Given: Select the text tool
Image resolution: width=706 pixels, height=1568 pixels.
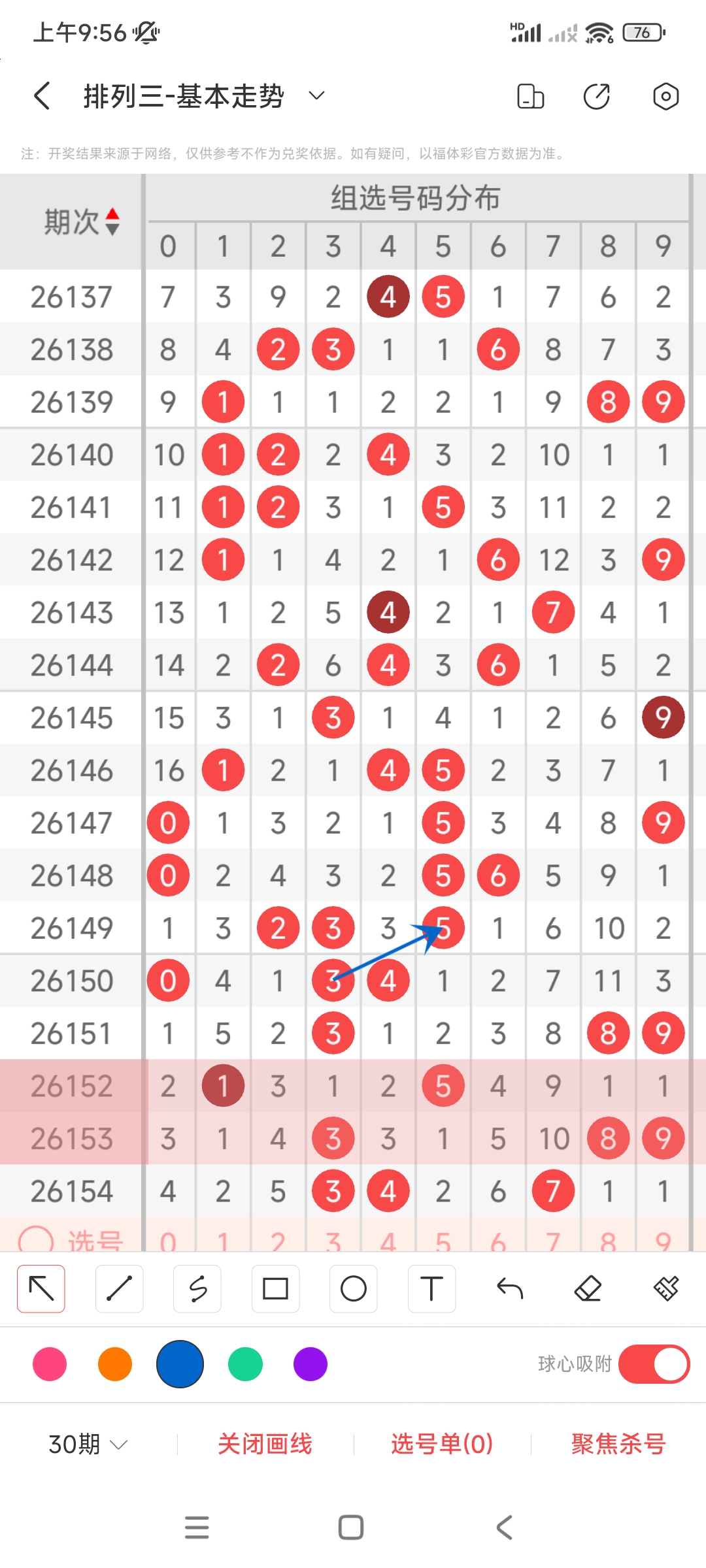Looking at the screenshot, I should 431,1289.
